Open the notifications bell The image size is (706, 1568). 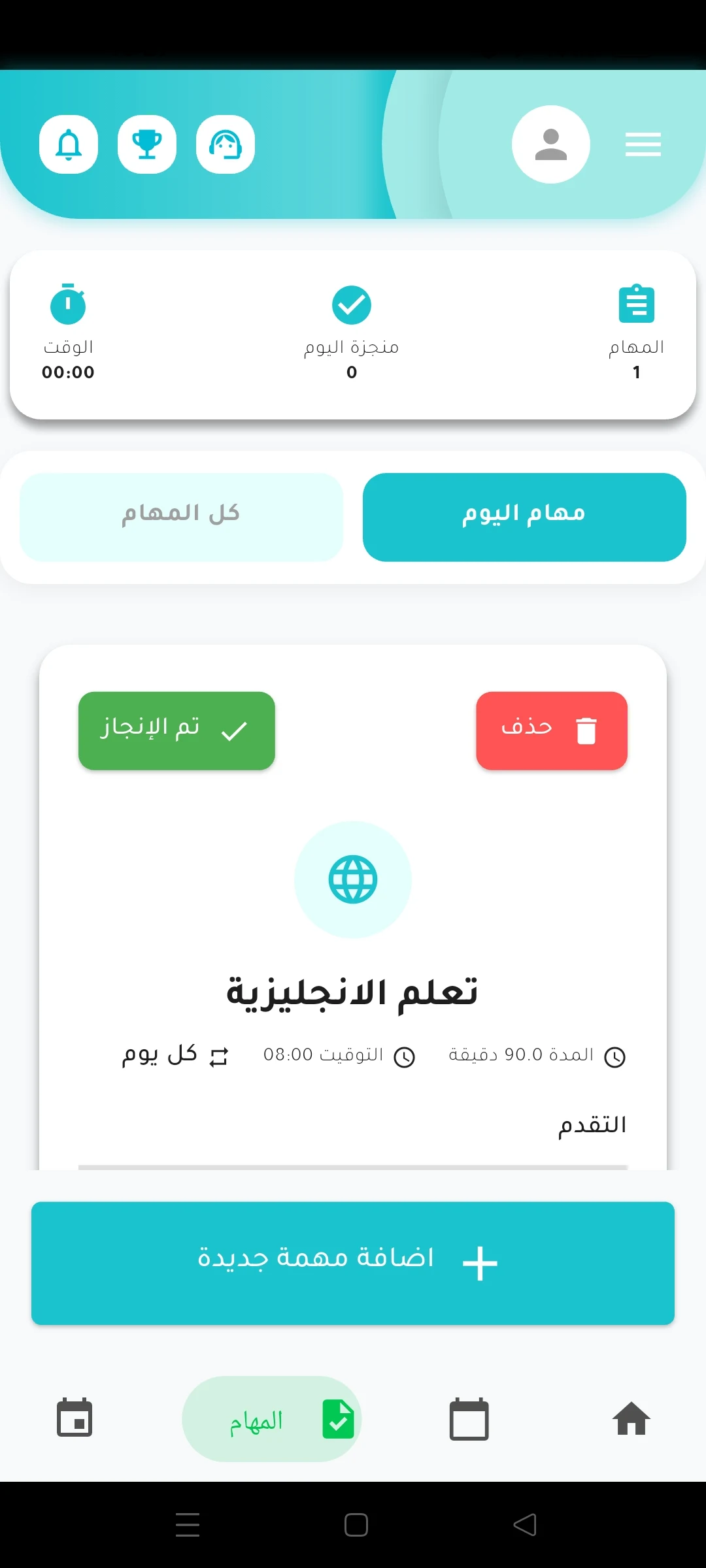point(69,144)
